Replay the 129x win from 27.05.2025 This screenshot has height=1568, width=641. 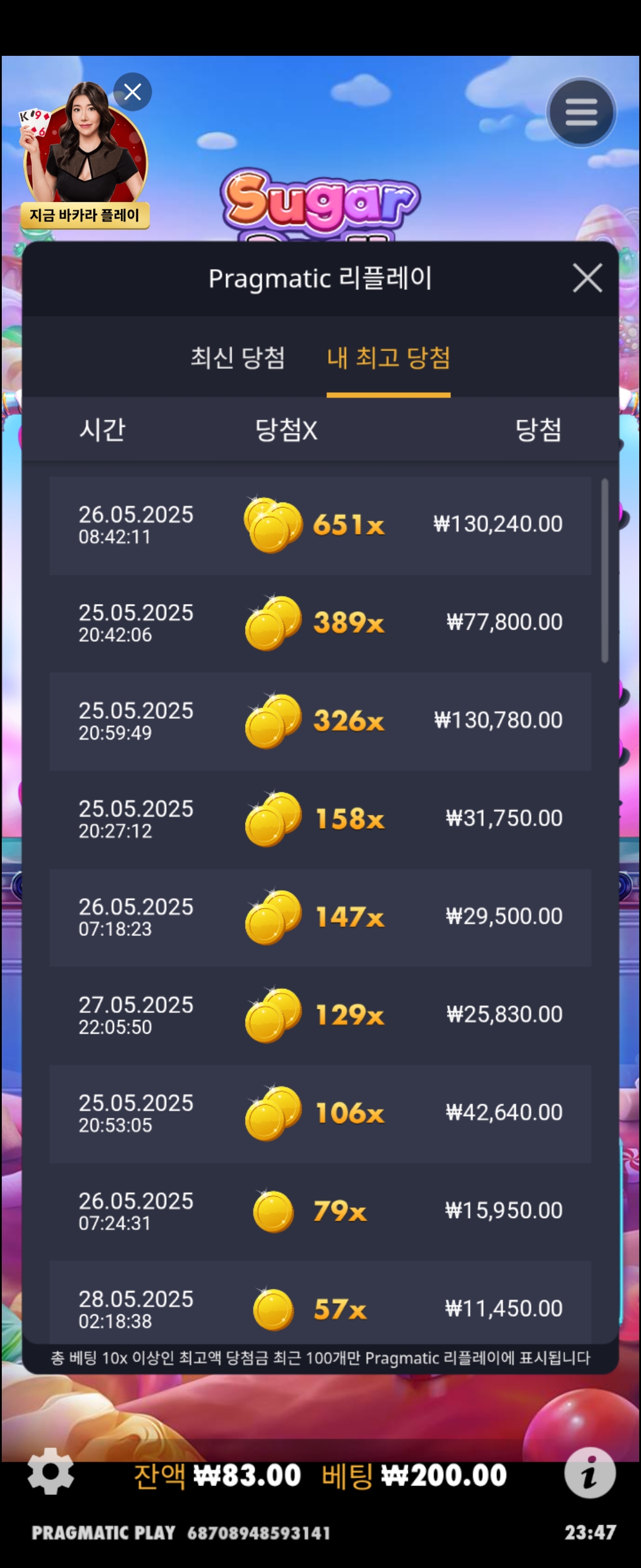click(x=320, y=1014)
